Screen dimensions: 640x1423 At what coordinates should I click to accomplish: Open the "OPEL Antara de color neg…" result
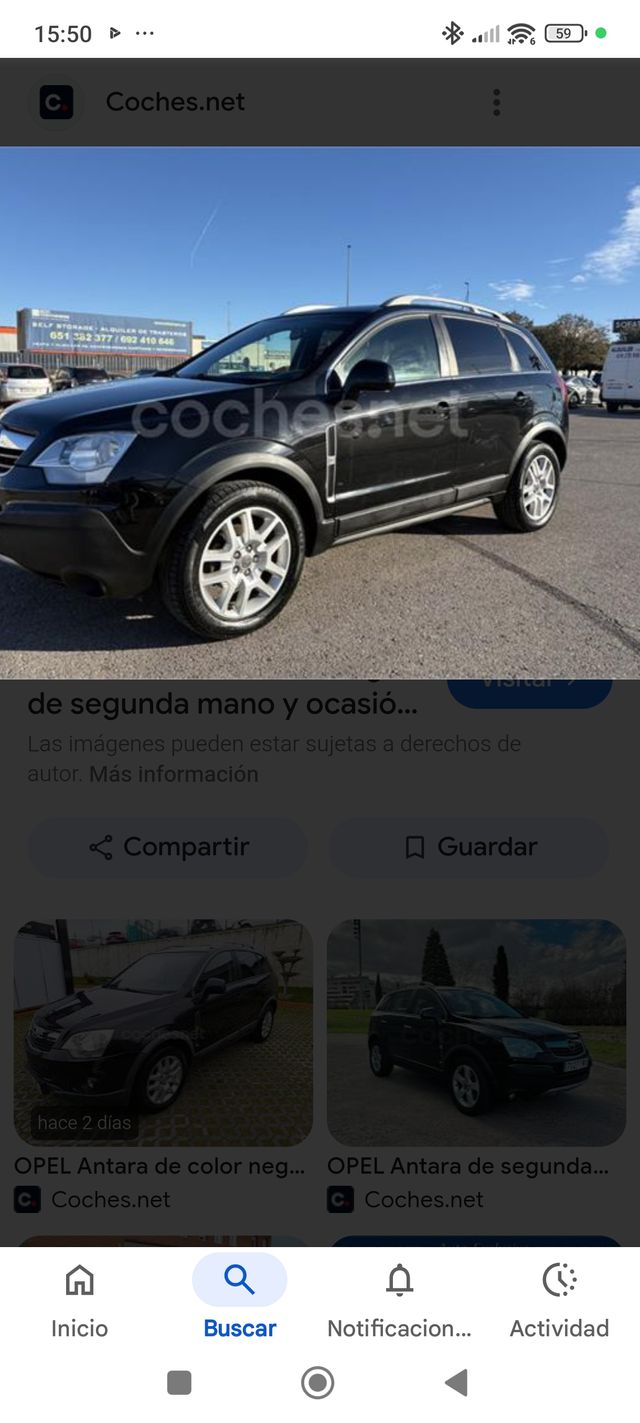click(x=163, y=1033)
